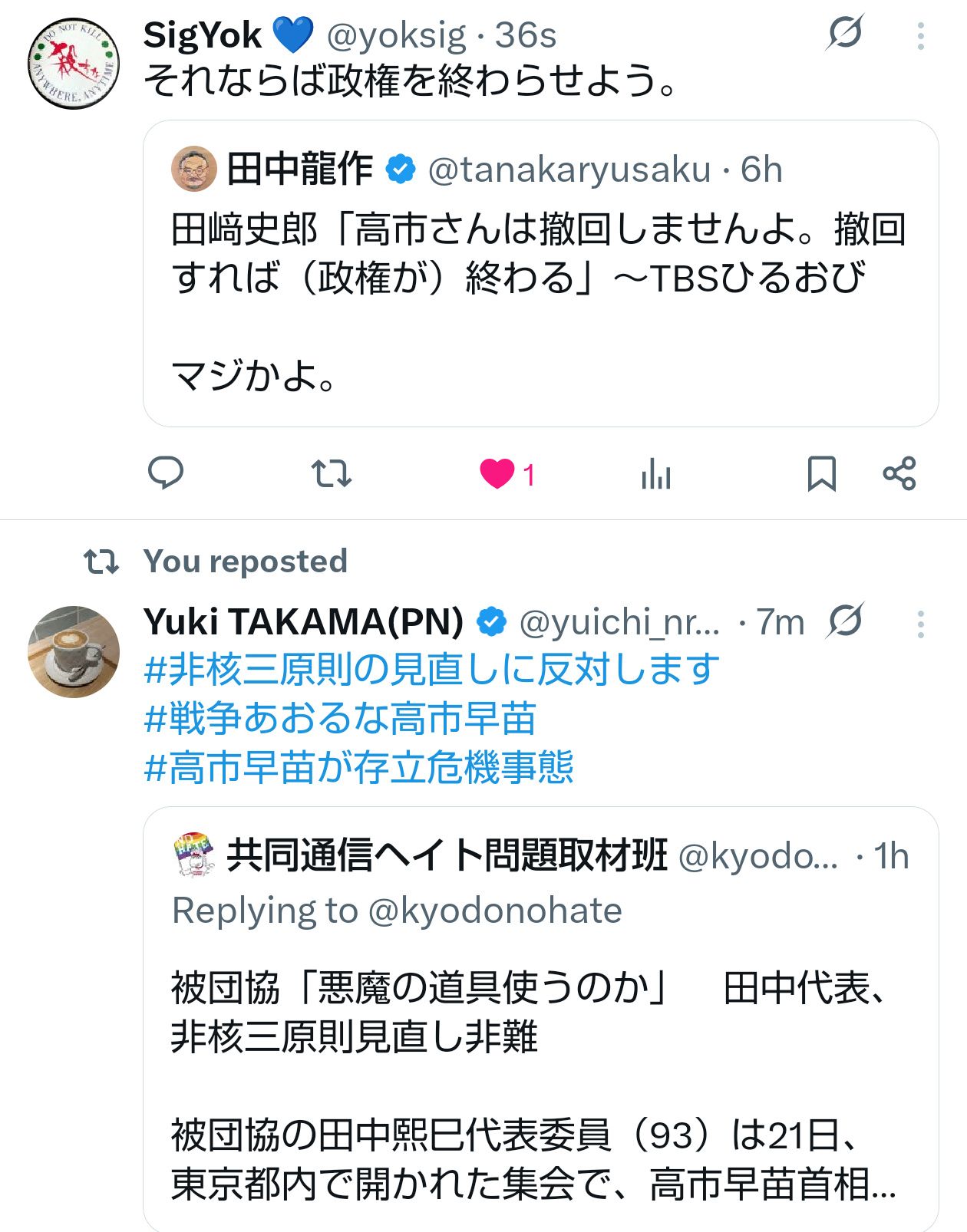The height and width of the screenshot is (1232, 967).
Task: Repost SigYok's post
Action: point(332,474)
